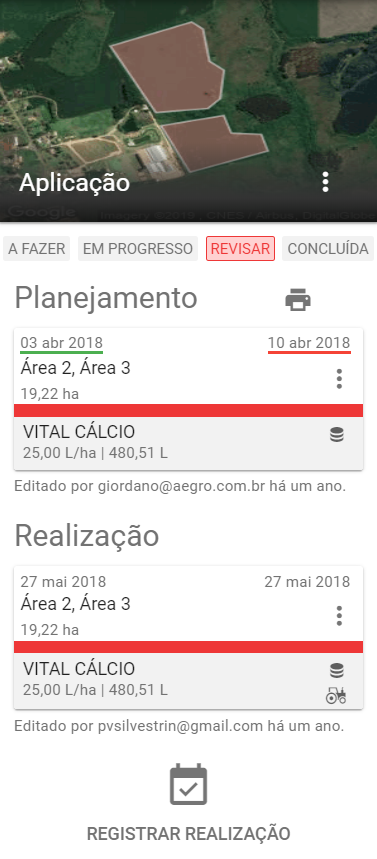Print the Planejamento section

tap(298, 300)
